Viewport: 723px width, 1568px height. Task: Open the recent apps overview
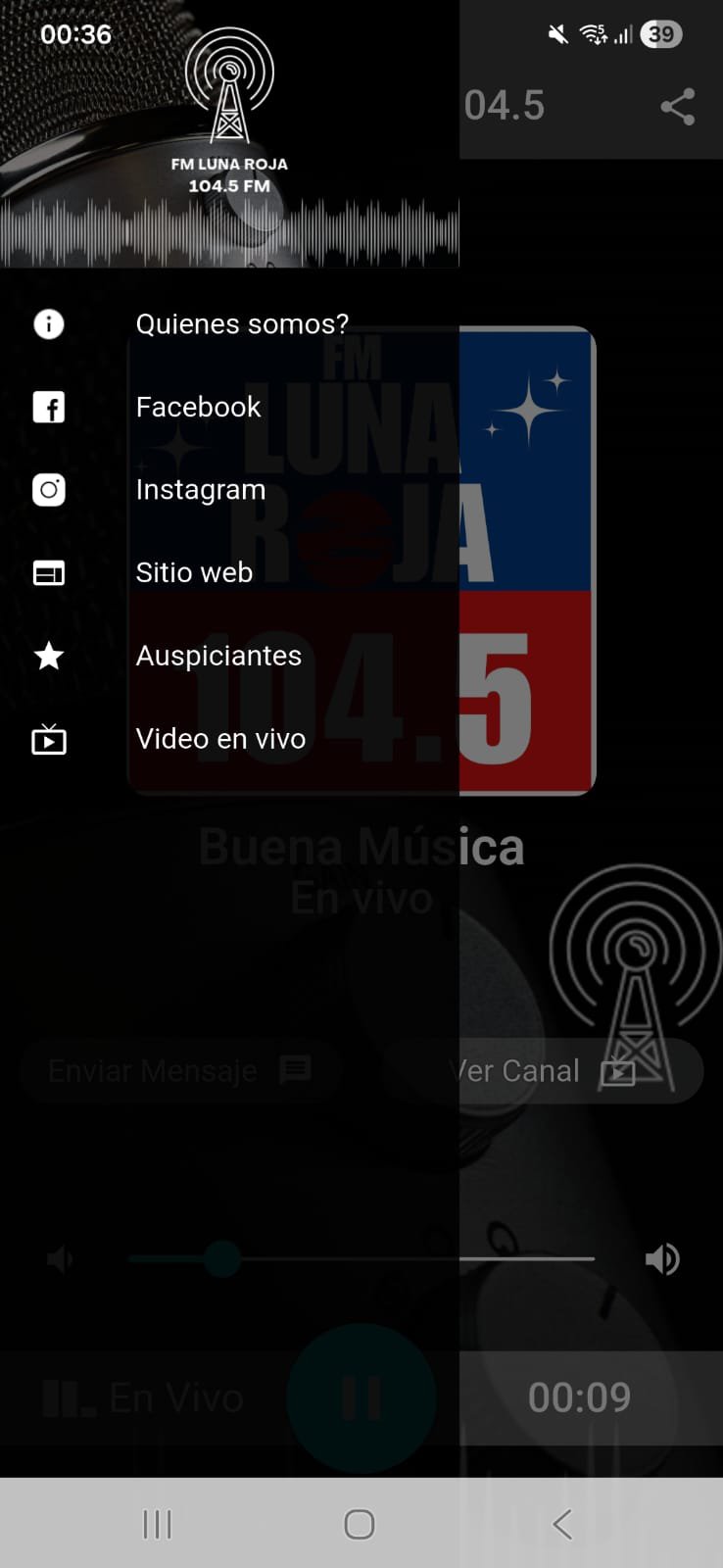tap(157, 1524)
